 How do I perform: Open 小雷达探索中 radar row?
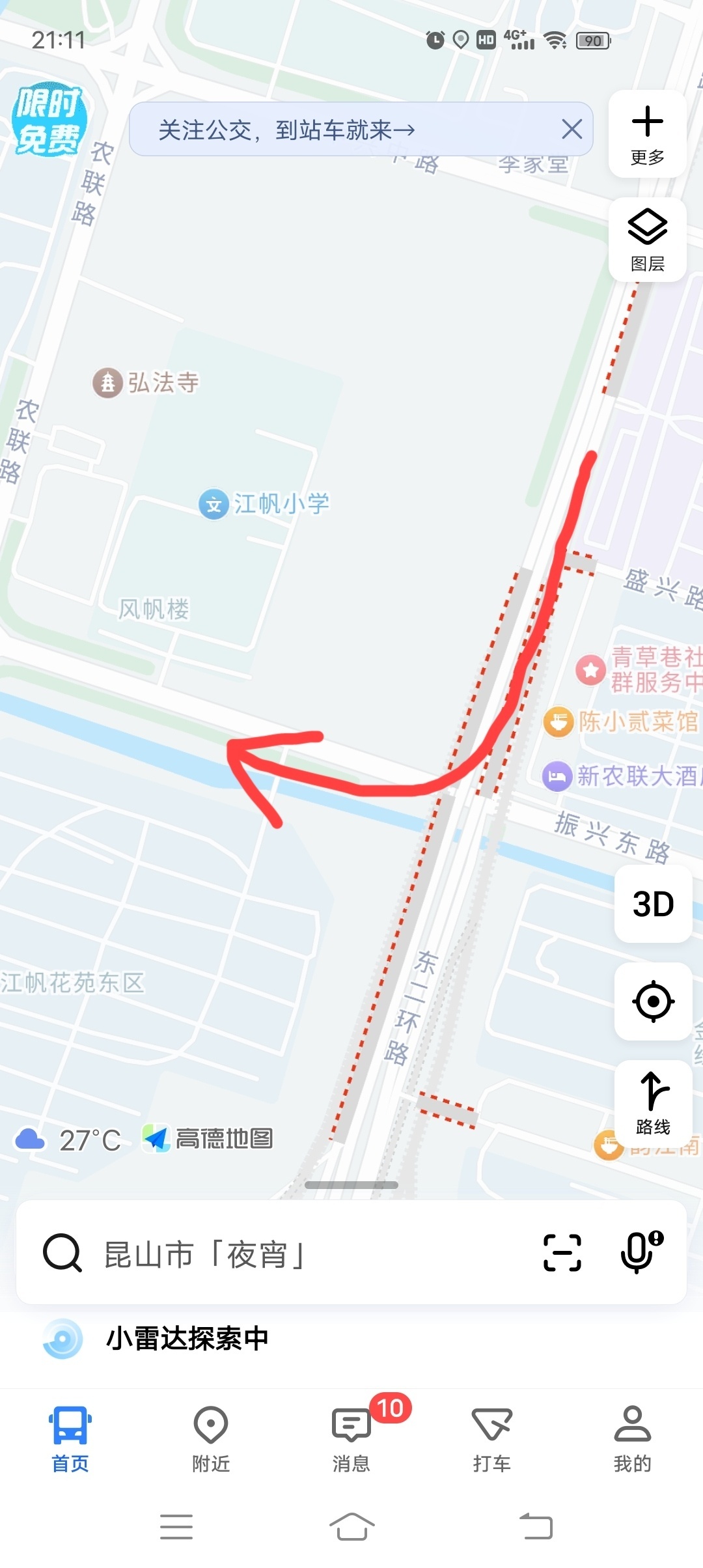187,1339
